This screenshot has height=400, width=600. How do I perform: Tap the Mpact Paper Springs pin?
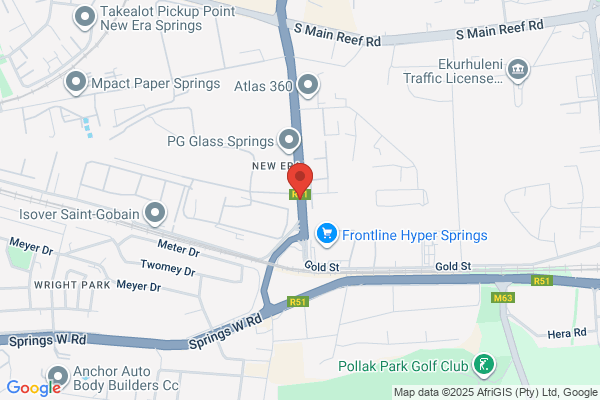coord(76,83)
